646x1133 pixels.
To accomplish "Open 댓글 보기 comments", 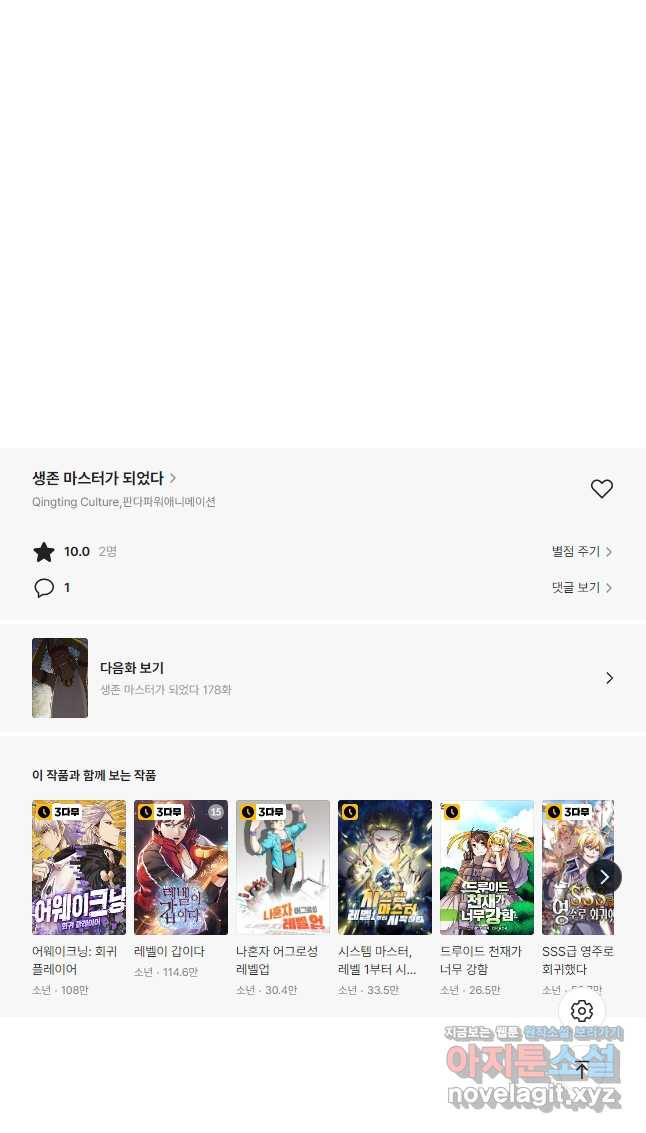I will 581,588.
